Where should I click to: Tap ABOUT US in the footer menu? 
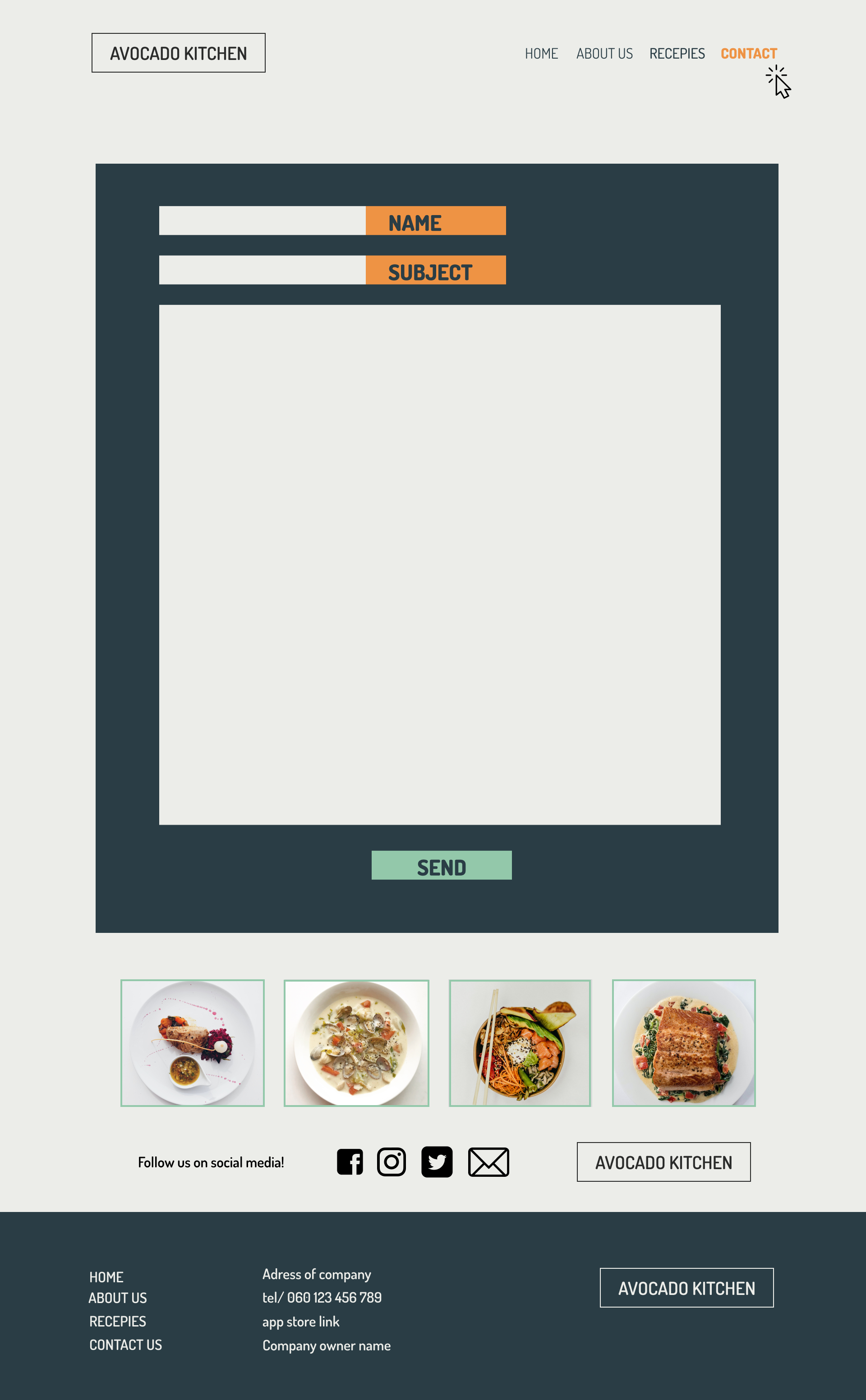[x=117, y=1298]
